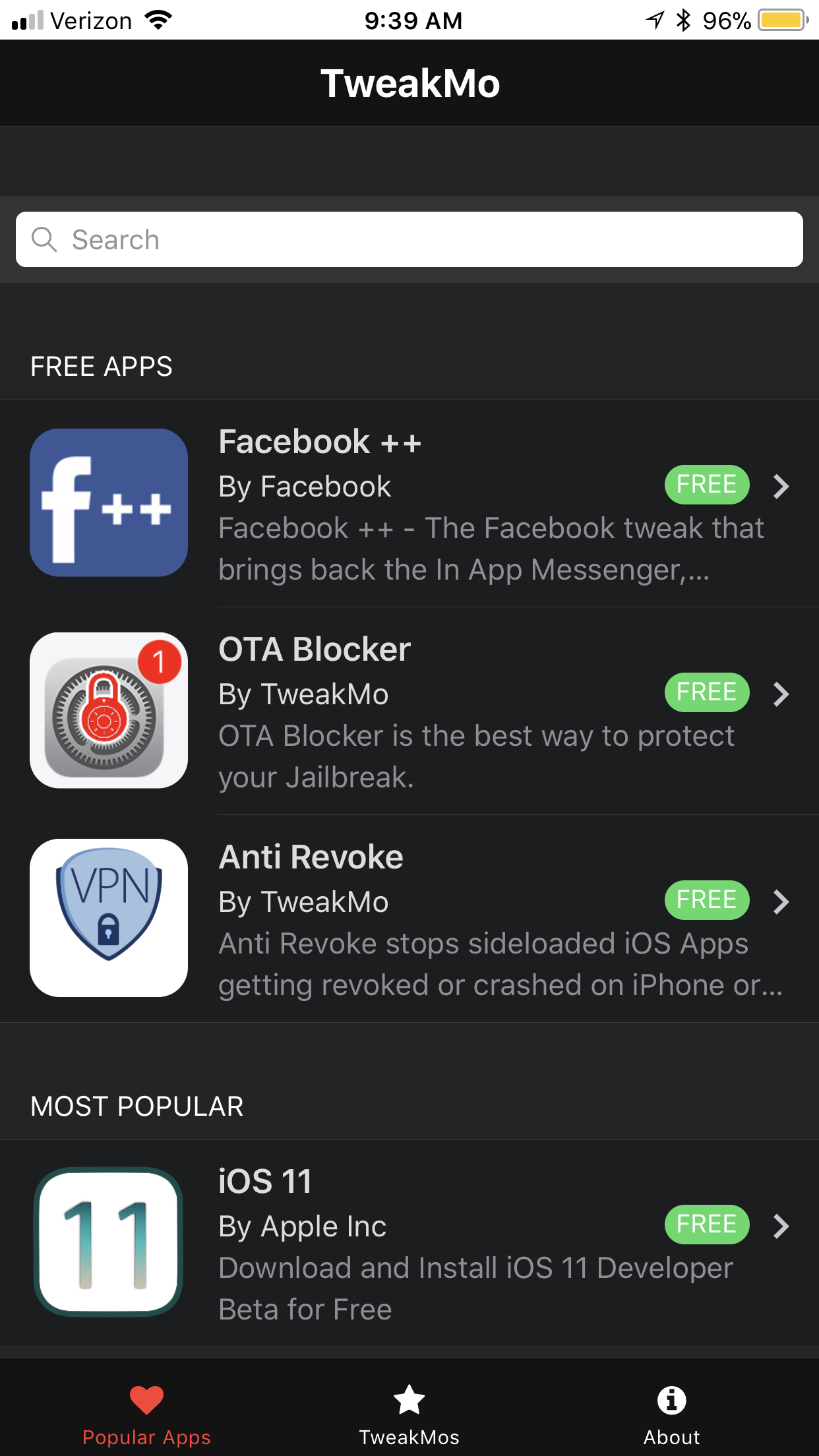Tap FREE button for OTA Blocker
This screenshot has width=819, height=1456.
(x=706, y=693)
